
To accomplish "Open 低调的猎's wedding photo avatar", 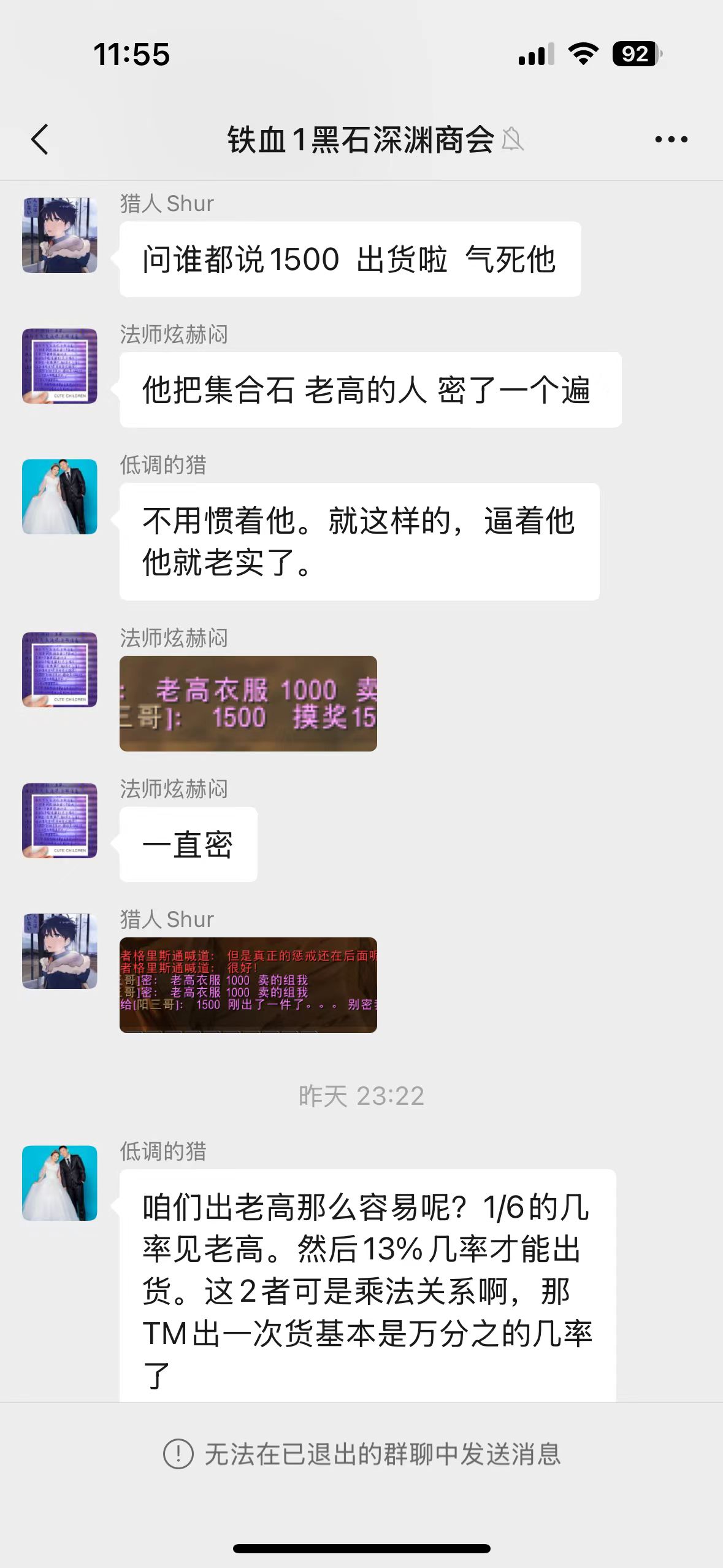I will pyautogui.click(x=59, y=497).
